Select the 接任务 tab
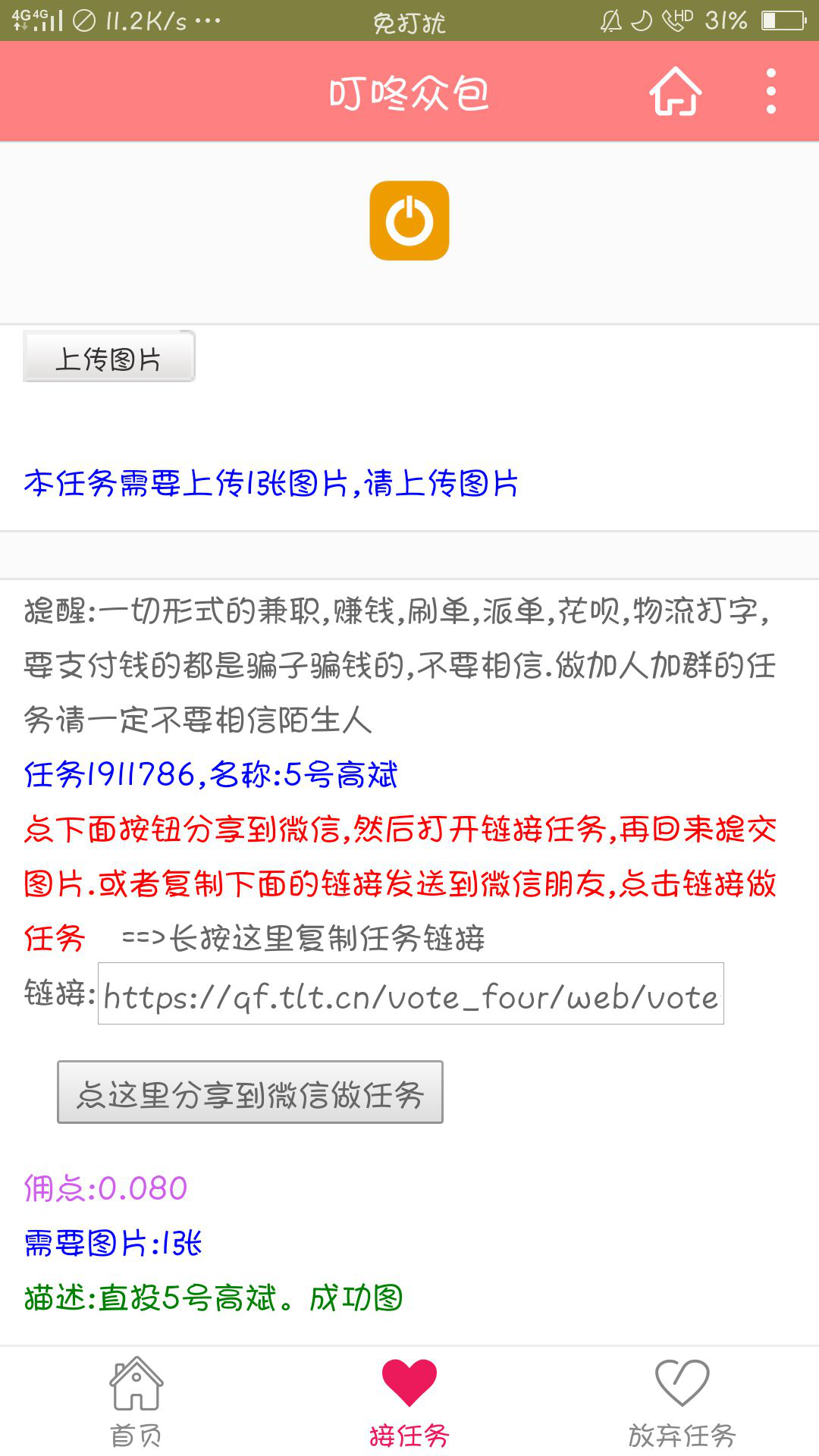Viewport: 819px width, 1456px height. [409, 1402]
